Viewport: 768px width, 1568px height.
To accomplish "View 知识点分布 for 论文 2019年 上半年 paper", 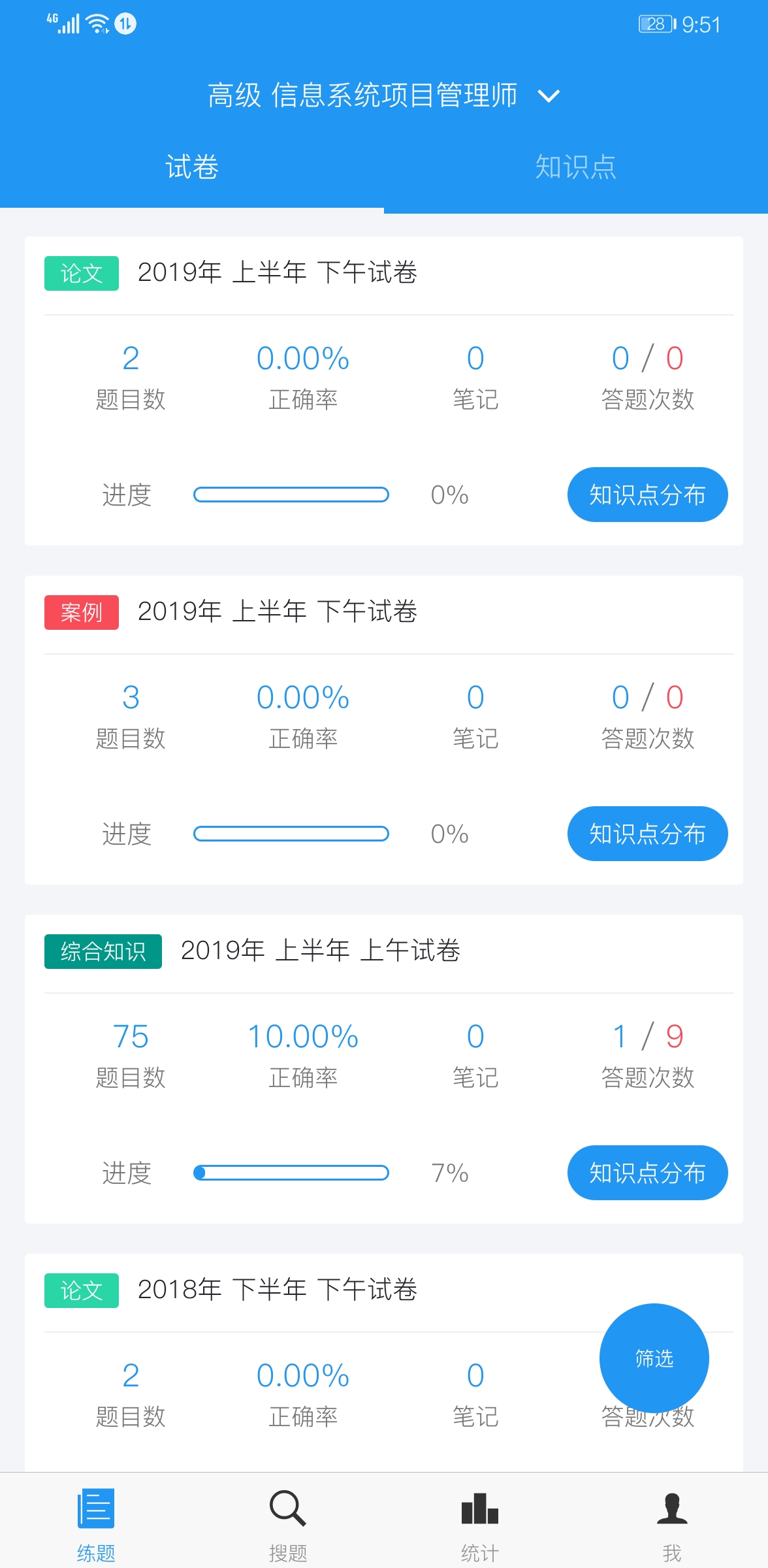I will [x=647, y=495].
